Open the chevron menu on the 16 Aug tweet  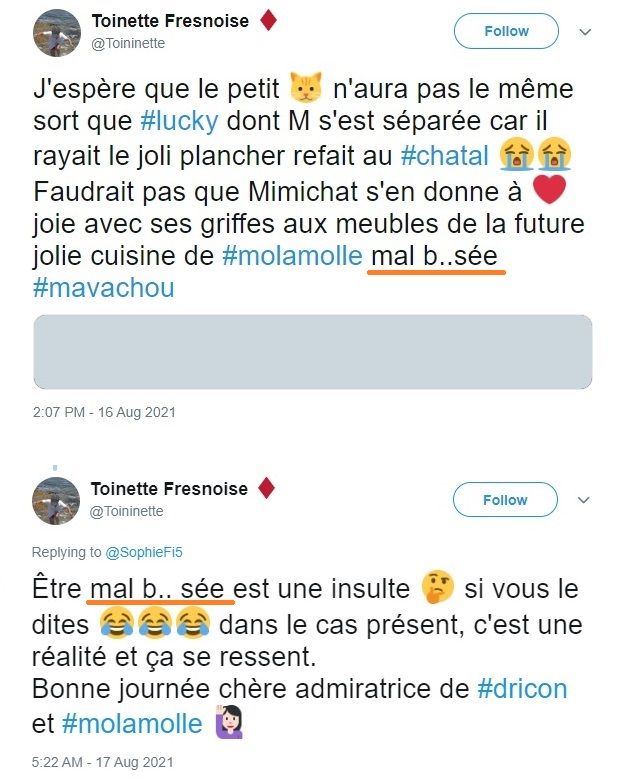[x=587, y=32]
